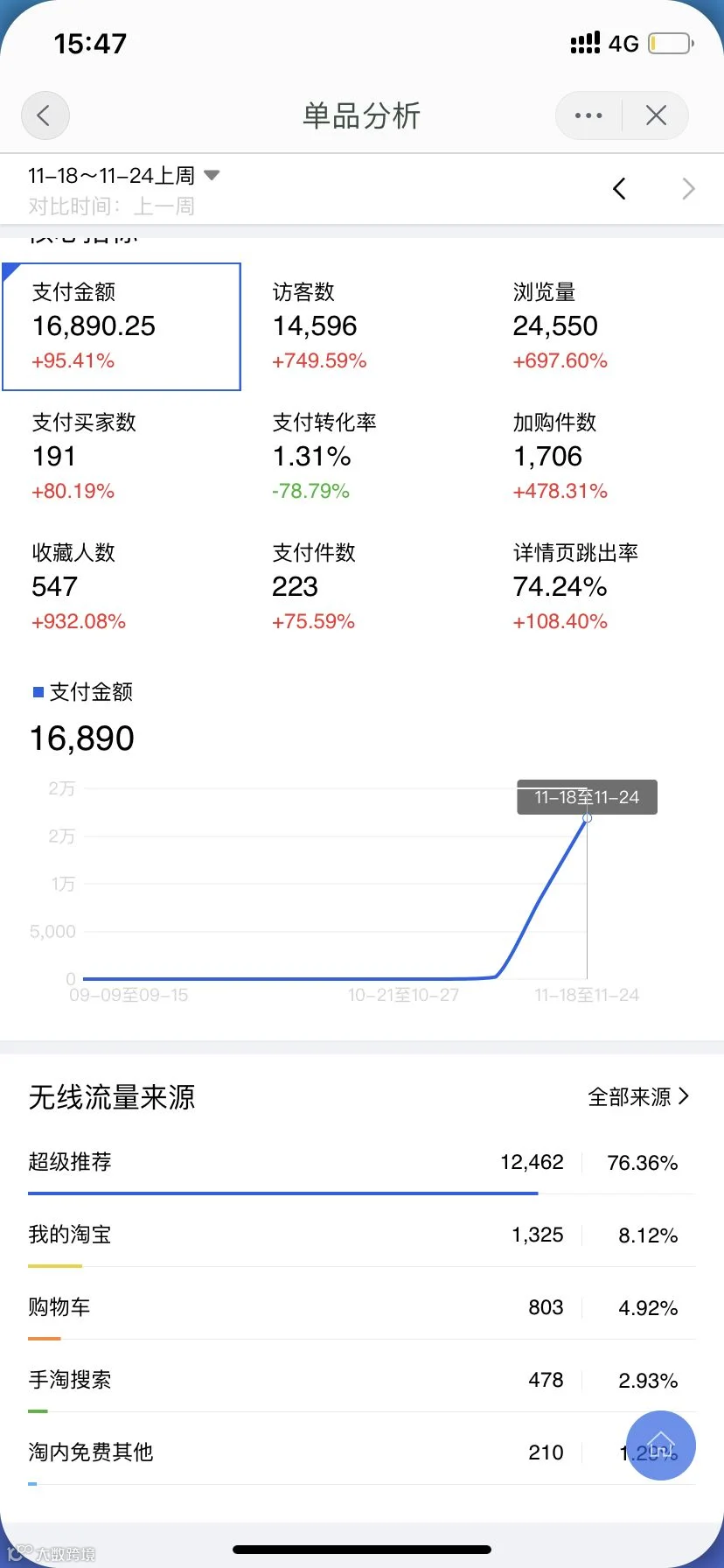The height and width of the screenshot is (1568, 724).
Task: Open the three-dot more options menu
Action: coord(588,115)
